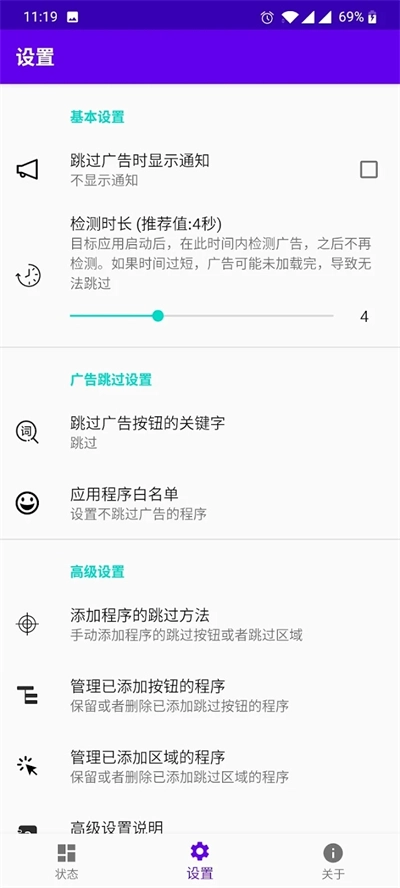The height and width of the screenshot is (888, 400).
Task: Open 跳过广告按钮的关键字 setting
Action: click(200, 432)
